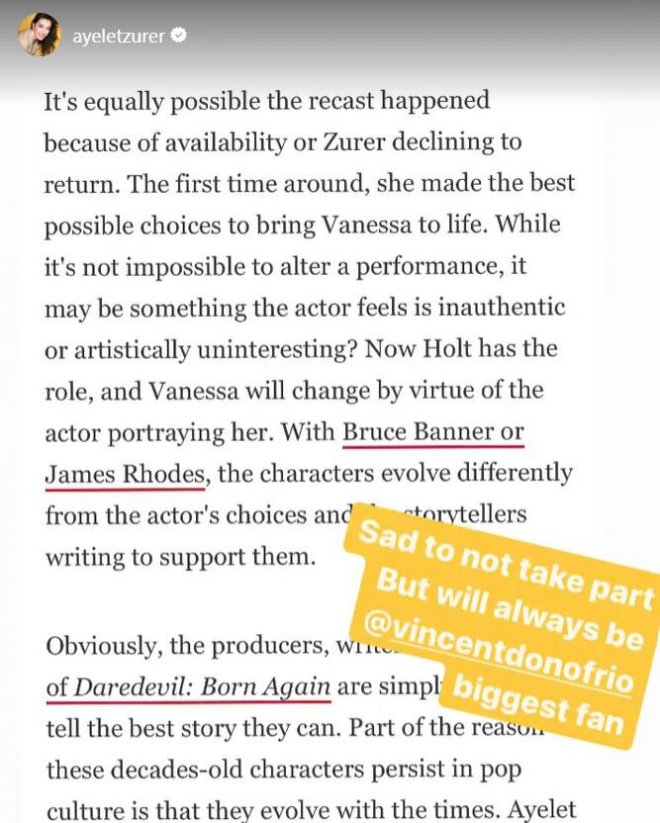This screenshot has width=660, height=823.
Task: Tap the ayeletzurer username
Action: [x=118, y=37]
